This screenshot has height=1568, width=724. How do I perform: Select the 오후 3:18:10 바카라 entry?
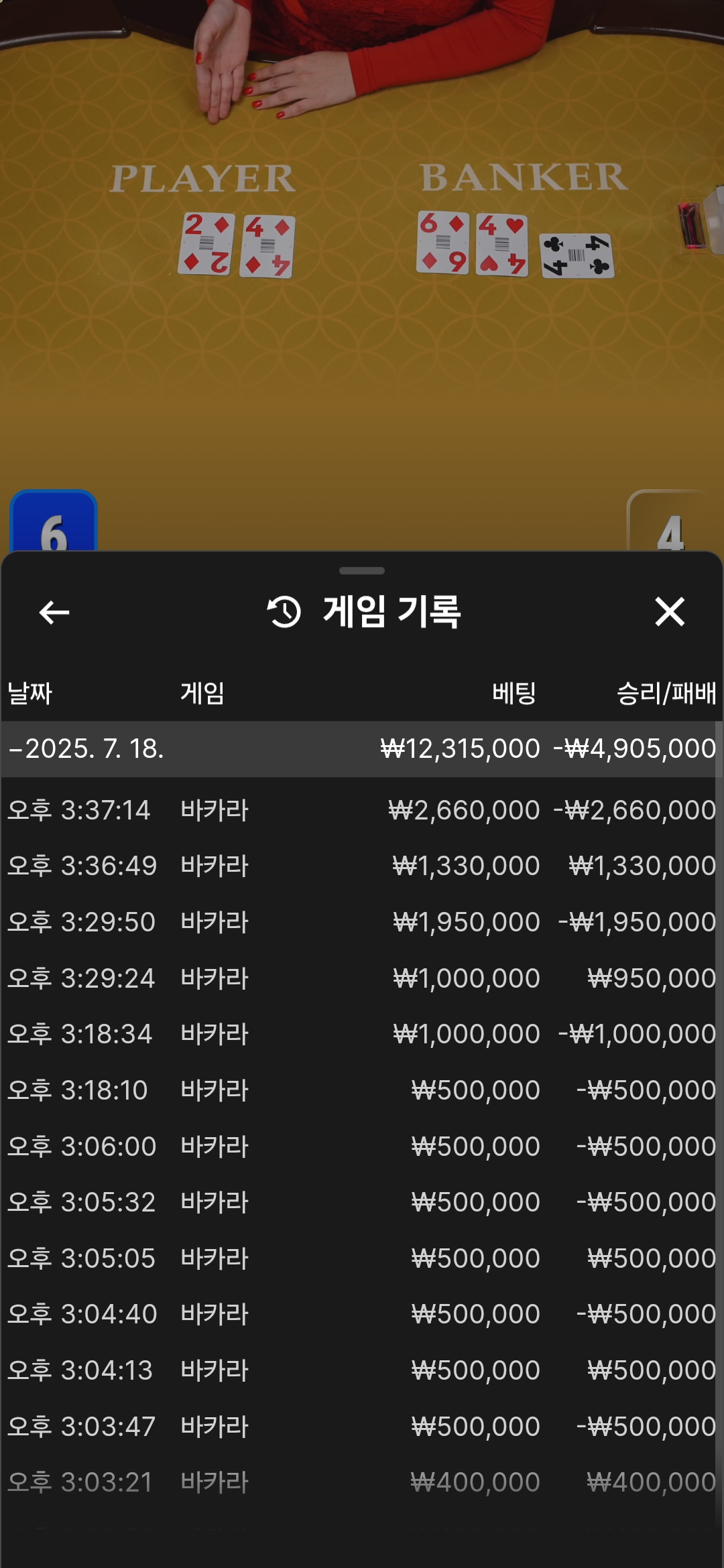pos(362,1090)
